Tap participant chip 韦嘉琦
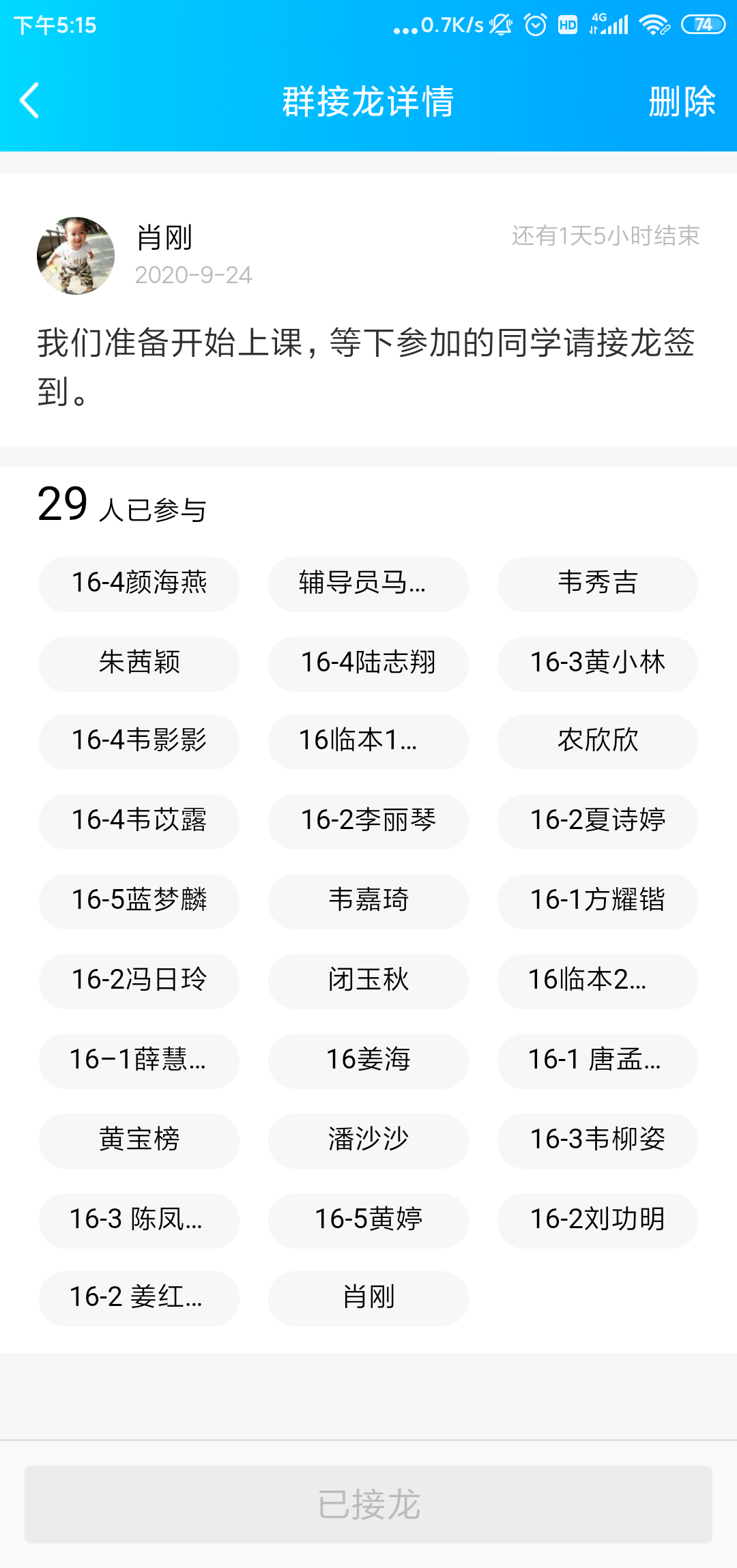 pos(369,901)
